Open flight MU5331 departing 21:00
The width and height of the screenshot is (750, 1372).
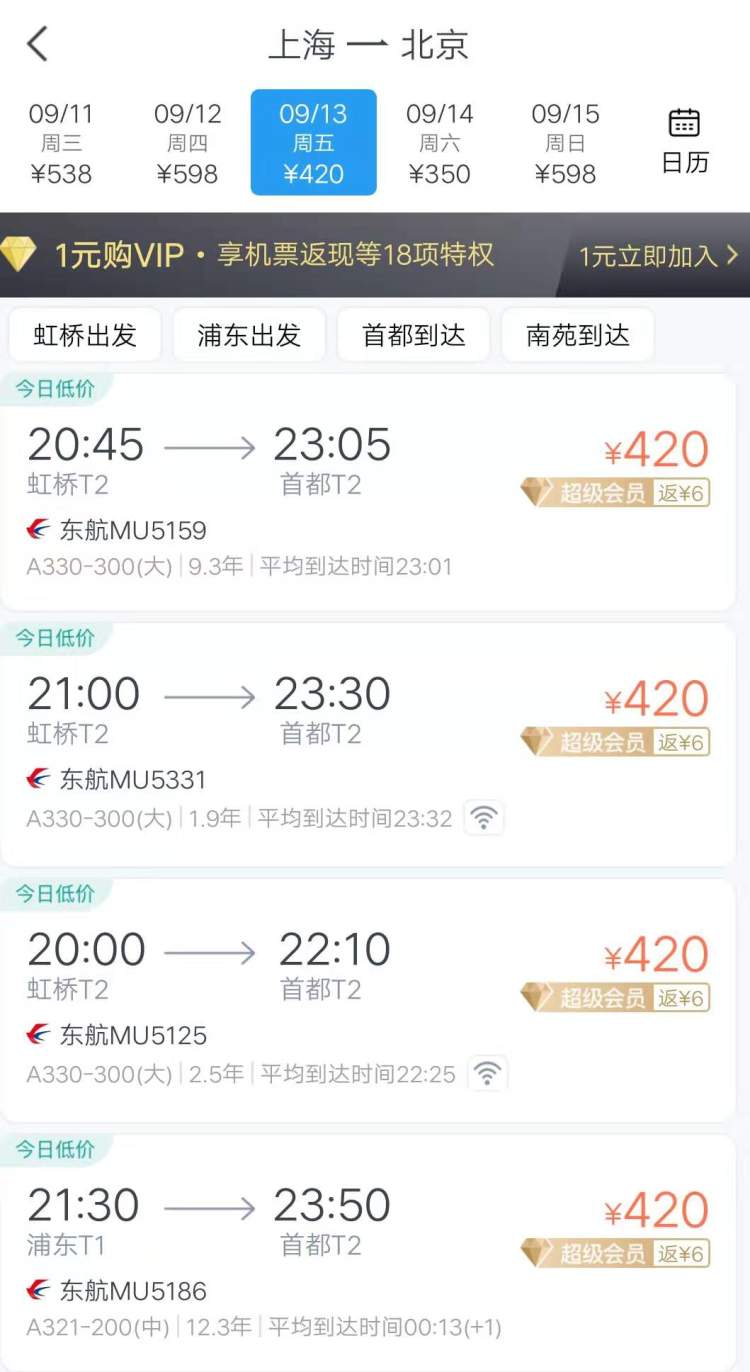368,745
